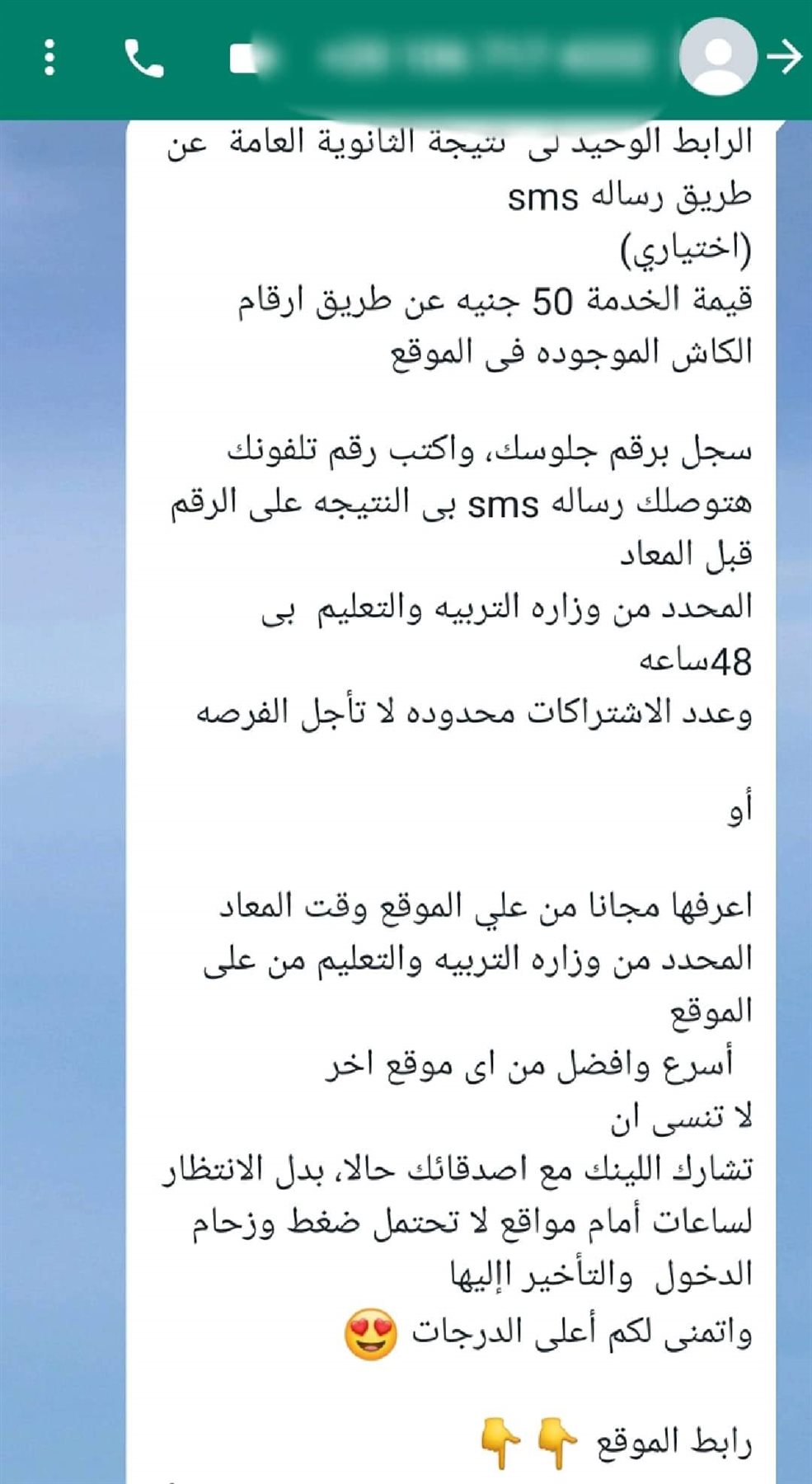This screenshot has height=1484, width=812.
Task: Go back using the header arrow
Action: click(x=784, y=57)
